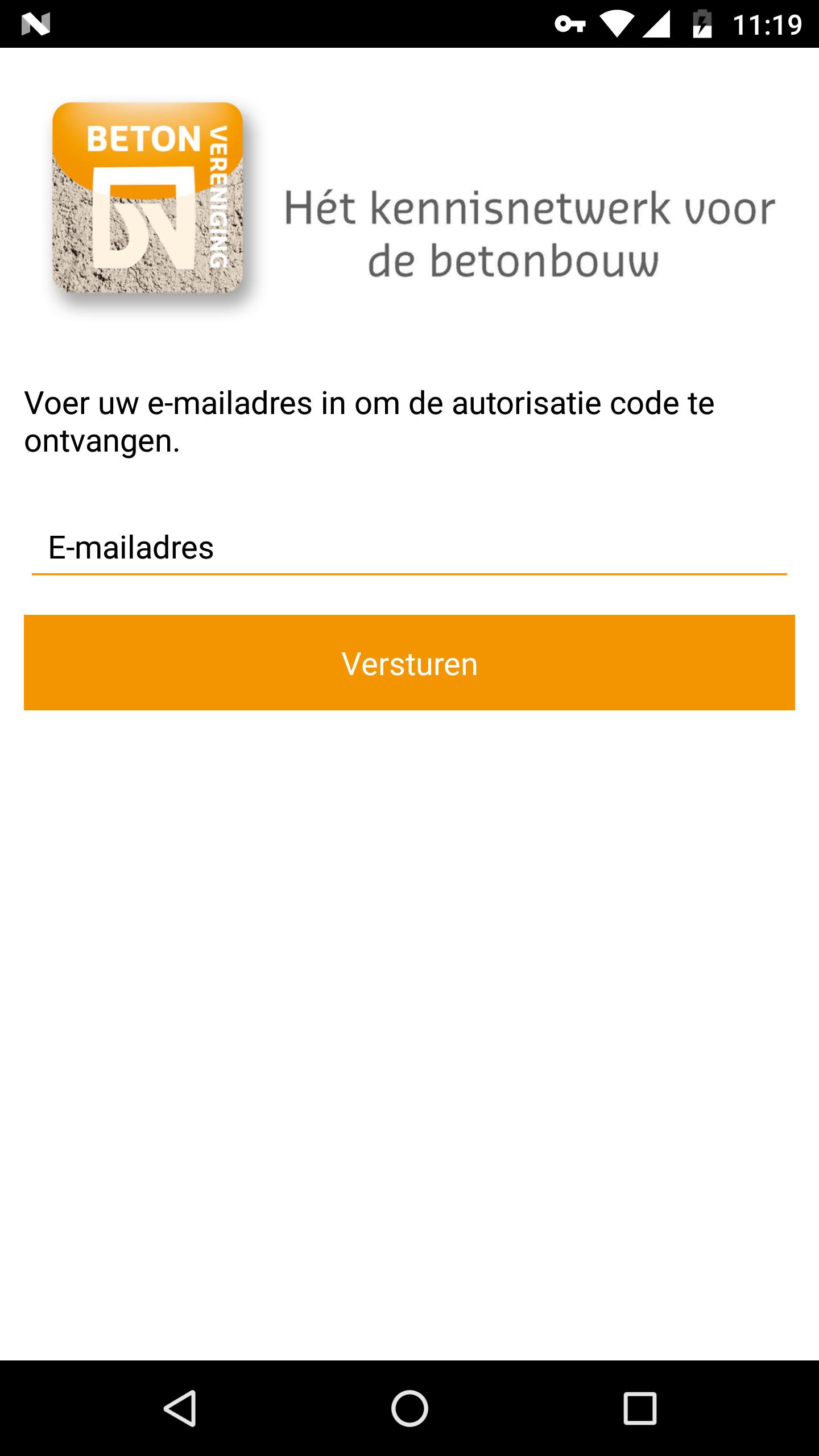The height and width of the screenshot is (1456, 819).
Task: Go back using the system back button
Action: pyautogui.click(x=180, y=1408)
